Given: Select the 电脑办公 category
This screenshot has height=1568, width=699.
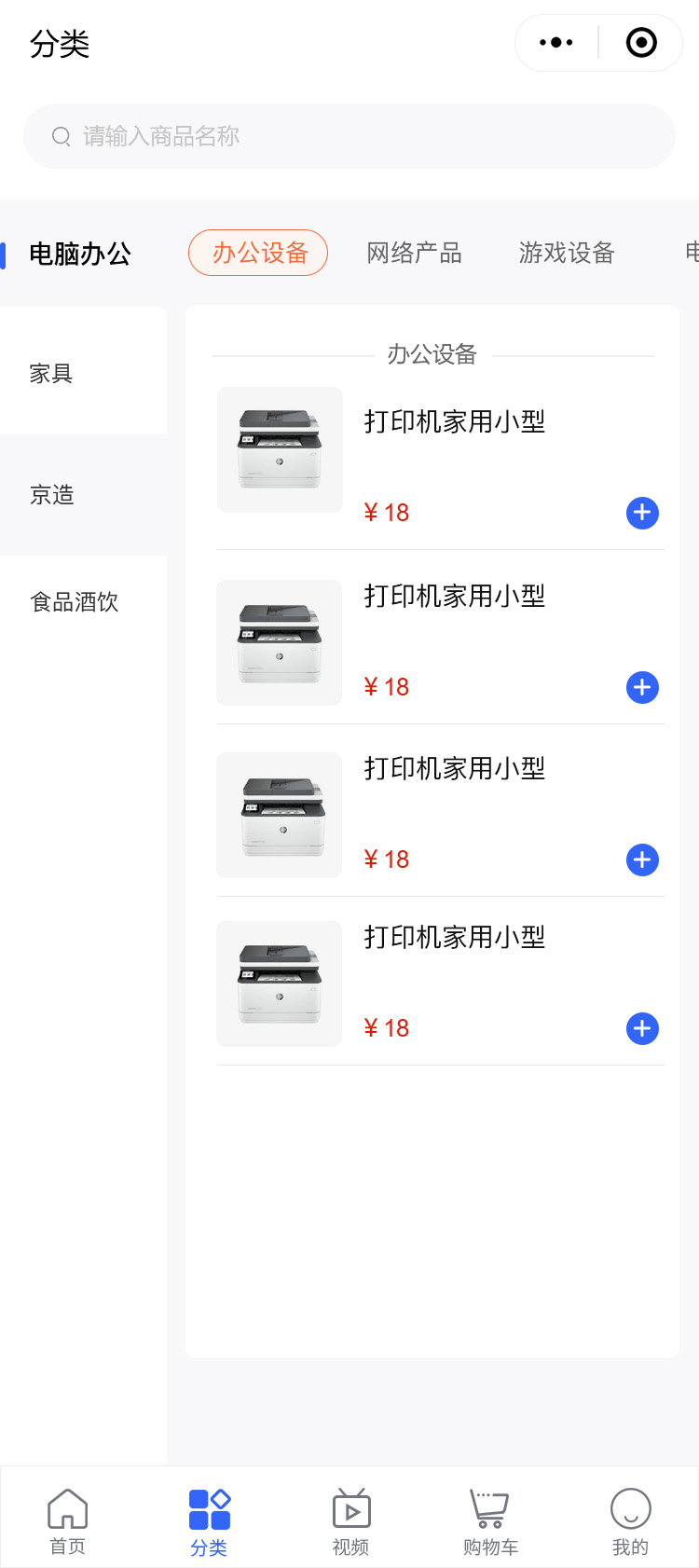Looking at the screenshot, I should point(80,254).
